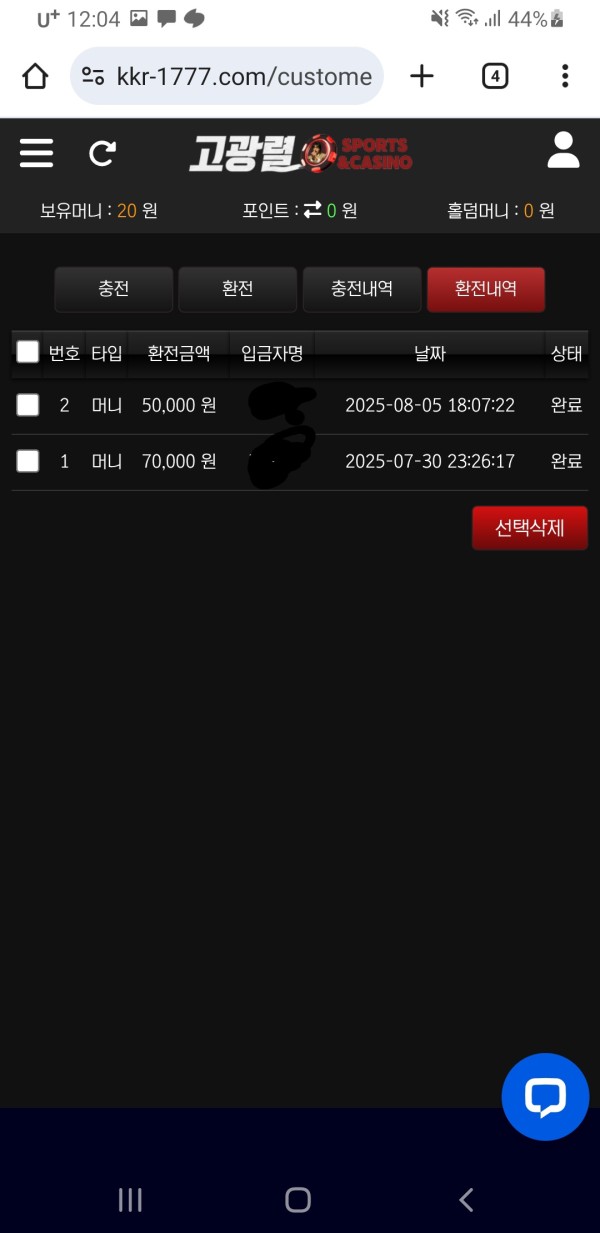This screenshot has height=1233, width=600.
Task: Check the box for the 50,000 원 row
Action: pos(28,405)
